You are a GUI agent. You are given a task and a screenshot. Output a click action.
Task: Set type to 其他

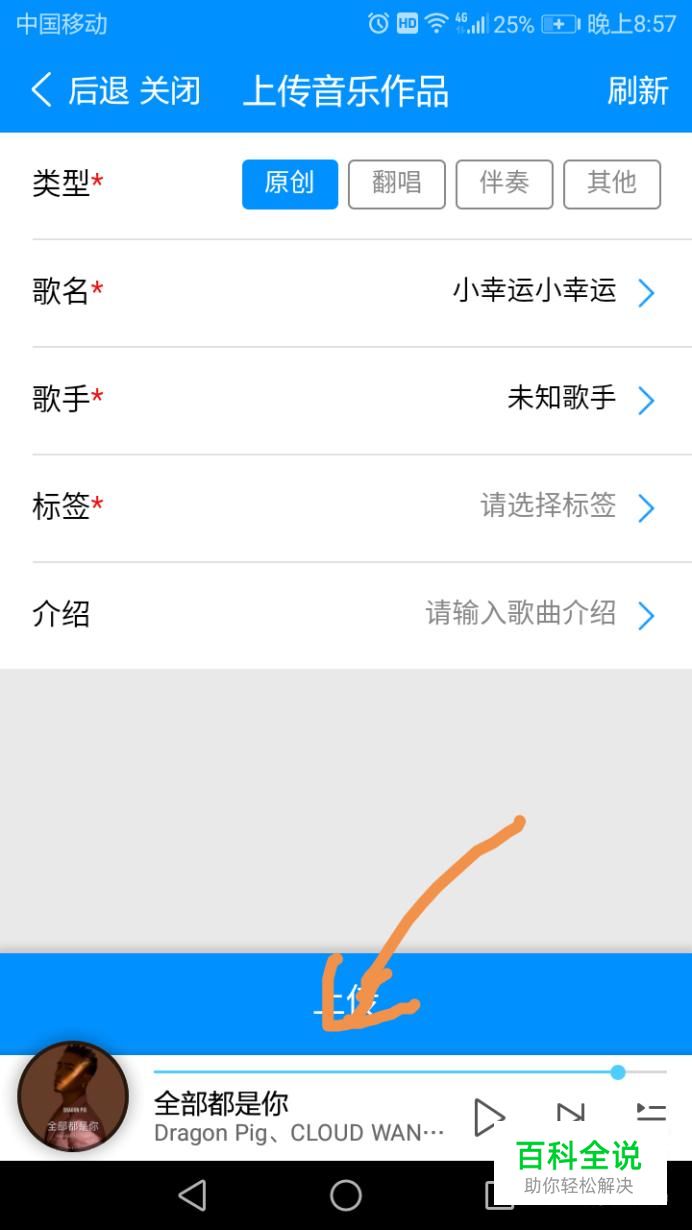(611, 184)
